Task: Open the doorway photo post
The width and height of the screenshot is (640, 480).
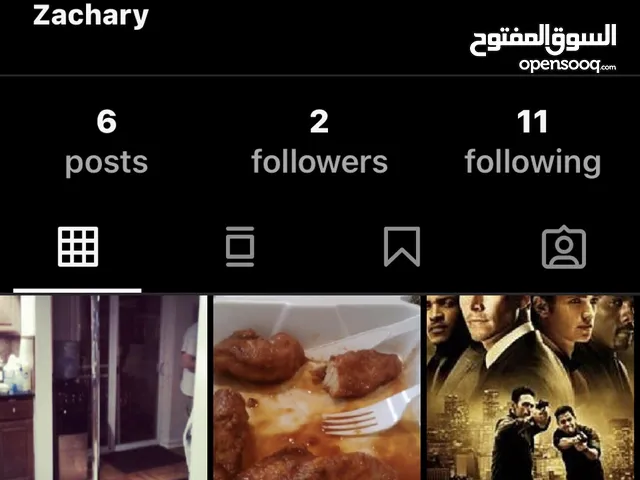Action: pyautogui.click(x=103, y=388)
